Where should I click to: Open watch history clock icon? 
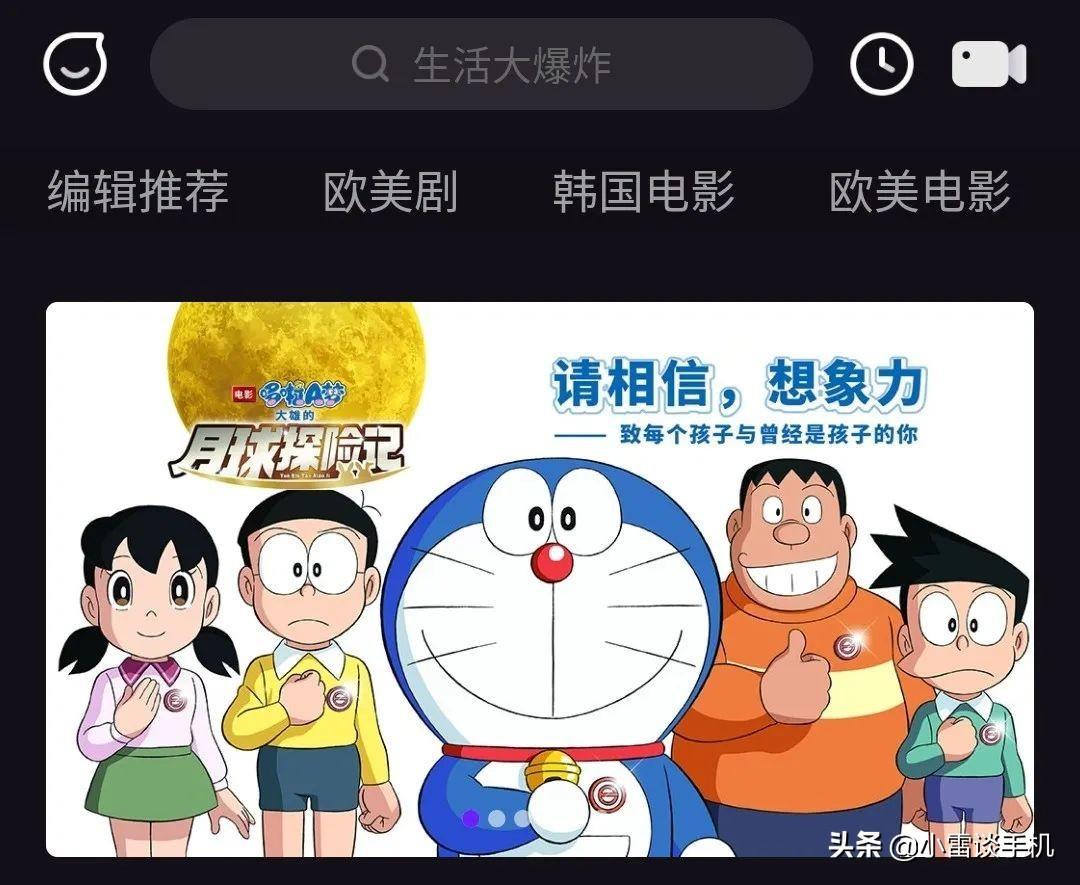click(x=881, y=64)
